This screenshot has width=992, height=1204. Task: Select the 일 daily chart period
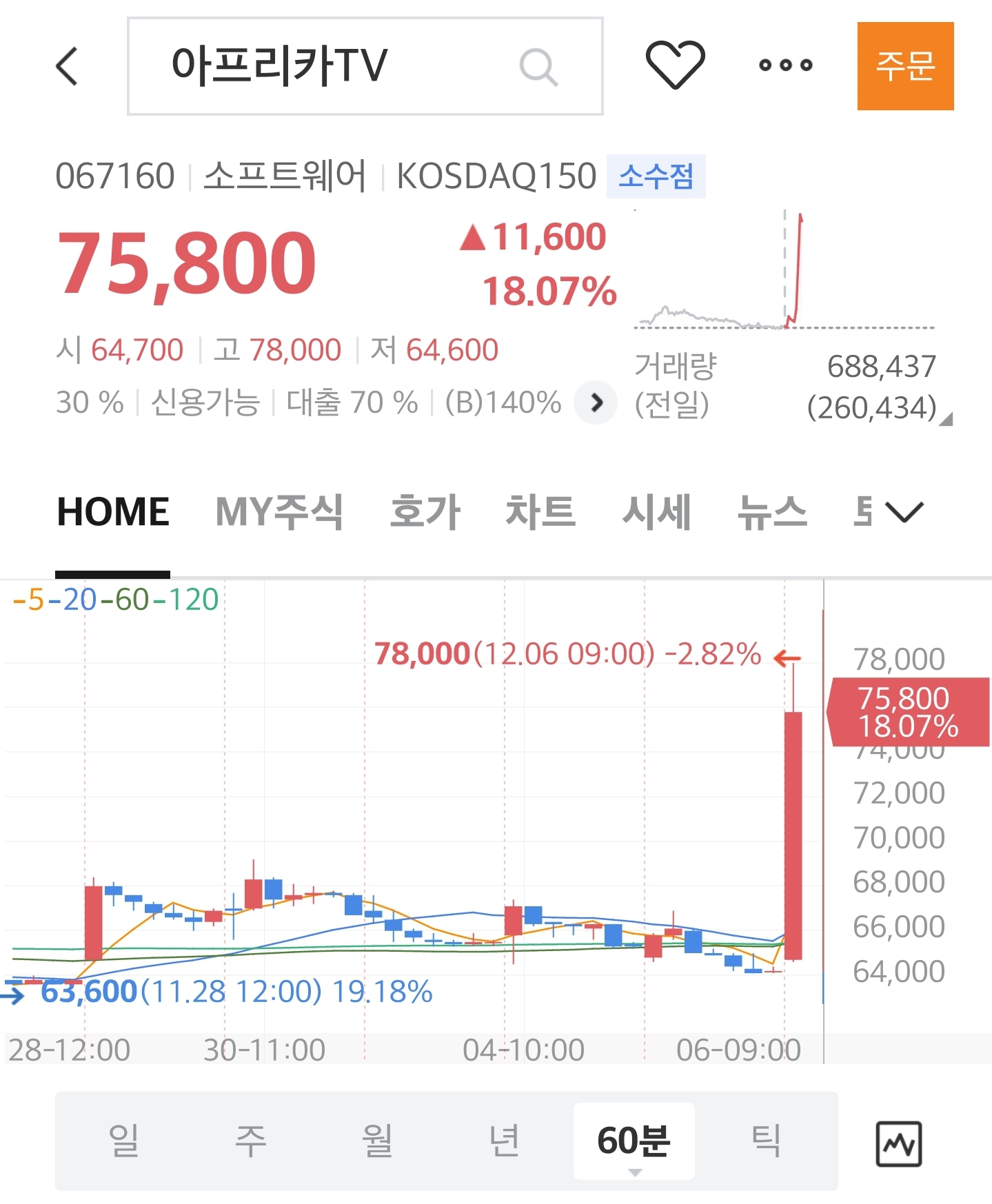tap(124, 1141)
